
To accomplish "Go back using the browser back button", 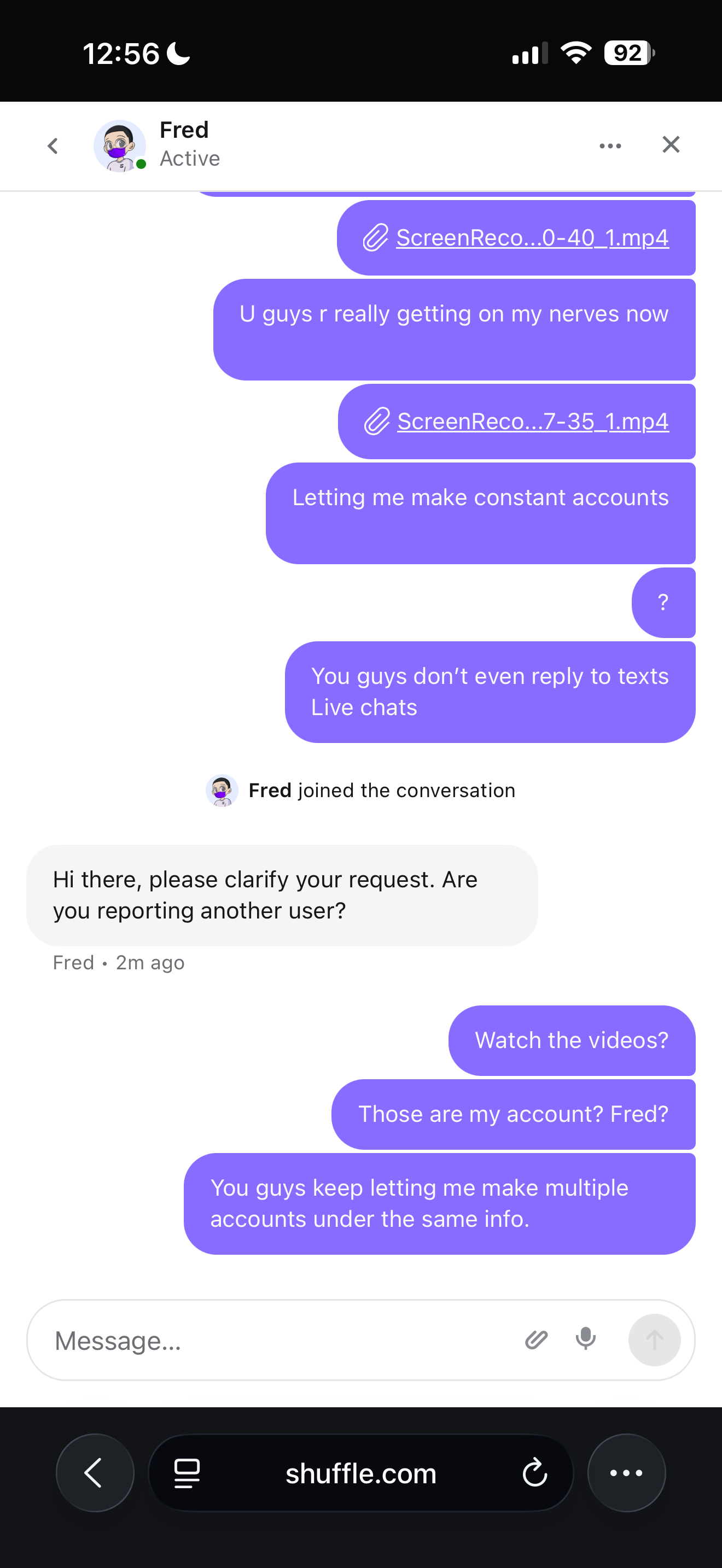I will coord(95,1472).
